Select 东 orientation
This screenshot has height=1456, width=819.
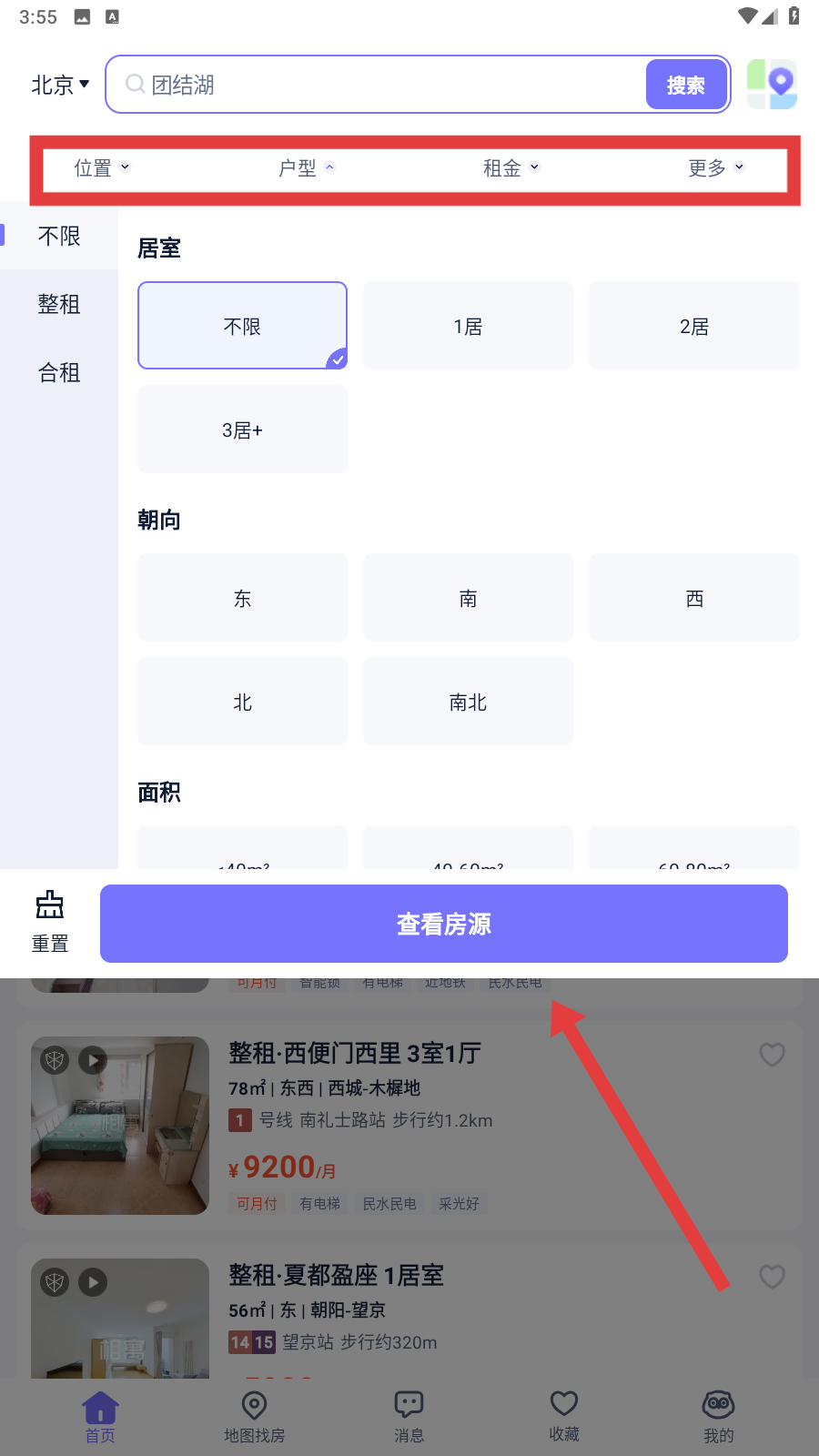242,598
